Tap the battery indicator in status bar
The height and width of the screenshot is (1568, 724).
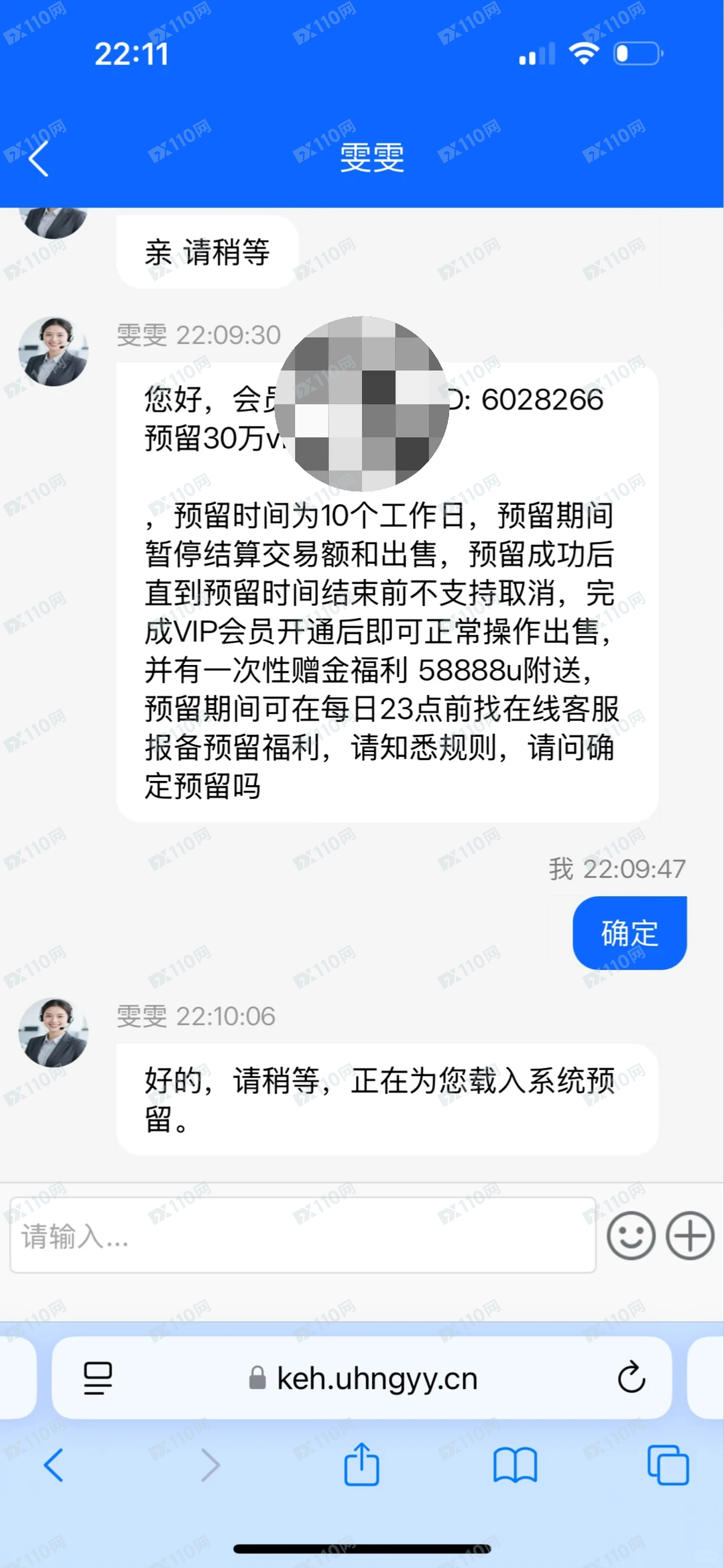(x=636, y=52)
